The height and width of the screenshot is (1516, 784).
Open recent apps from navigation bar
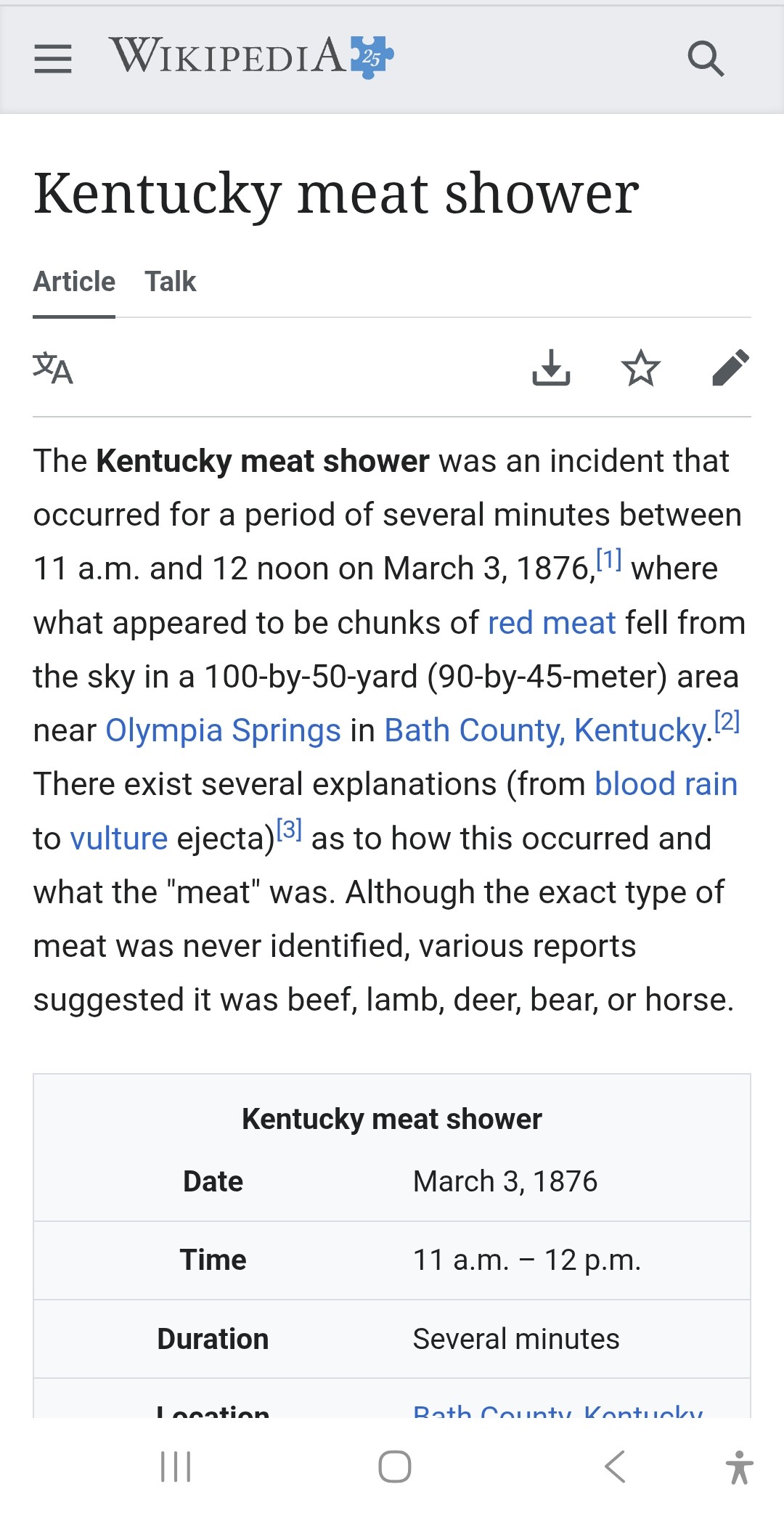coord(176,1467)
